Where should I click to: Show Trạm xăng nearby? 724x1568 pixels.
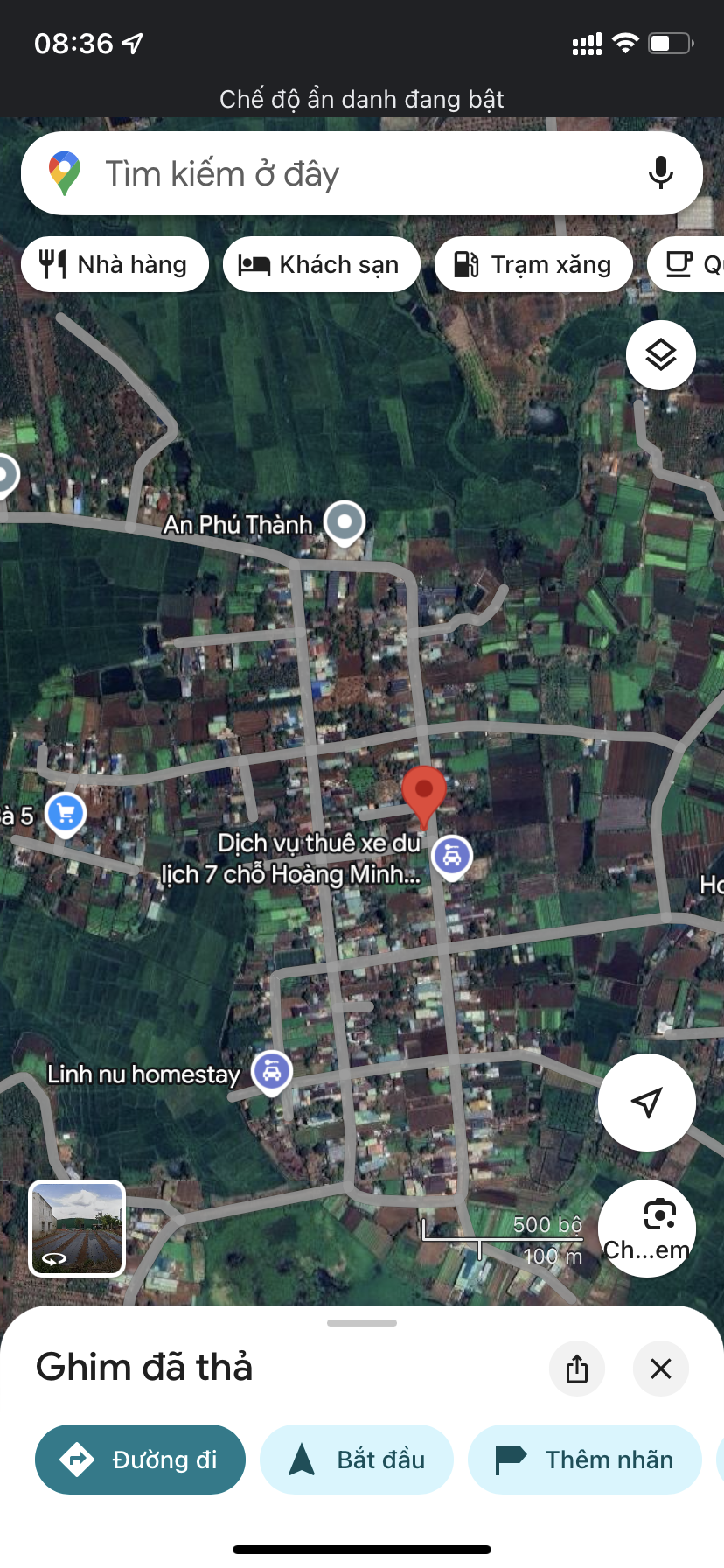(x=533, y=264)
